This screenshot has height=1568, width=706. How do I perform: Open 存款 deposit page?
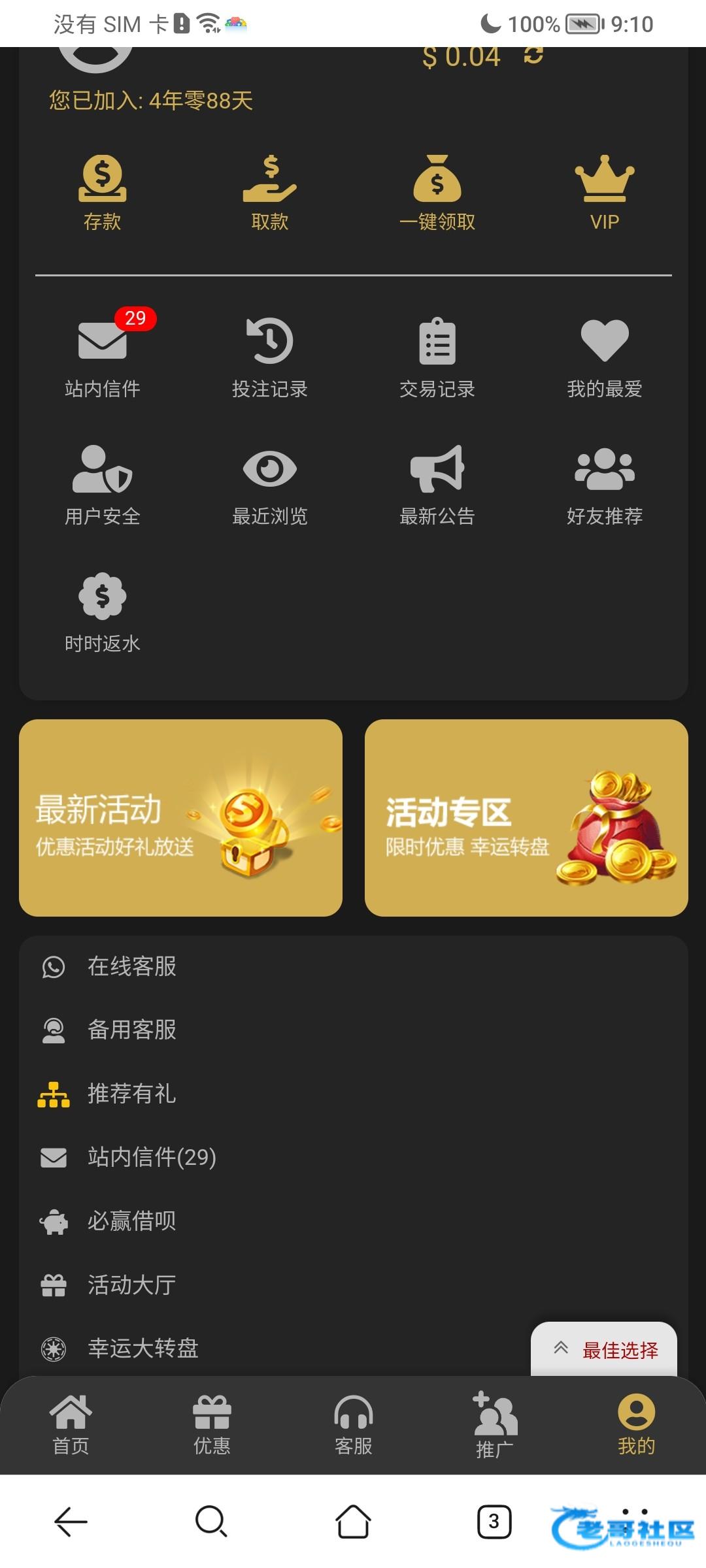(x=103, y=192)
